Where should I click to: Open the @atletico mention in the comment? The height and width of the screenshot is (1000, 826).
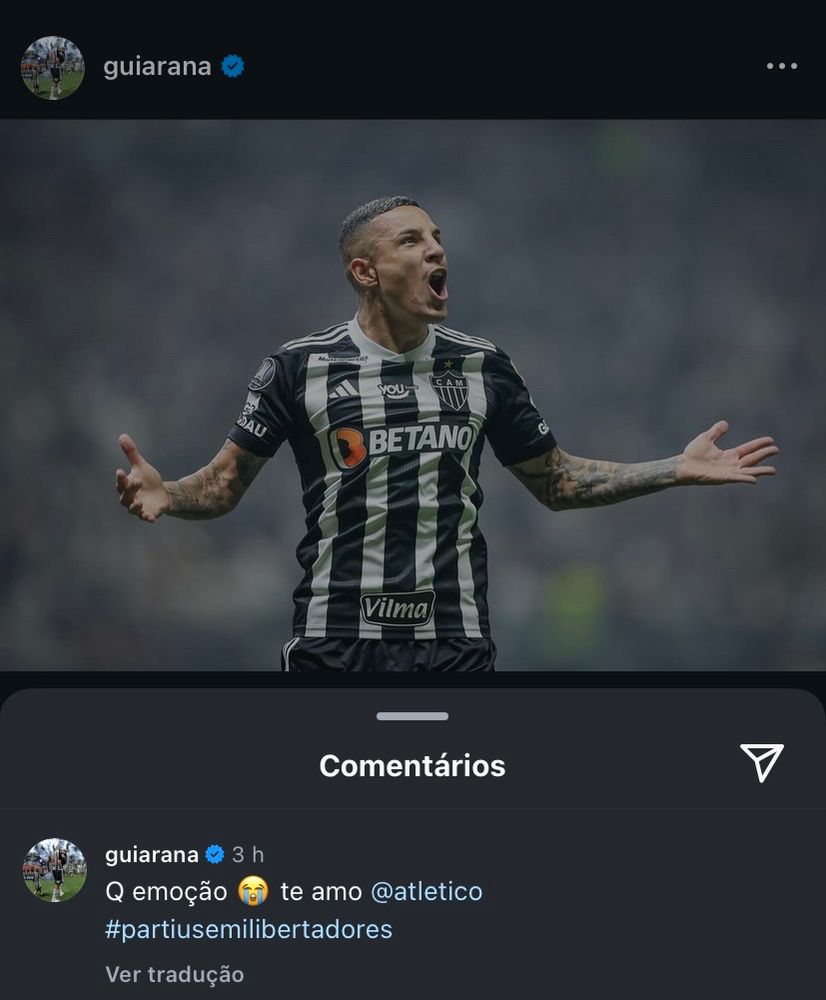[x=426, y=891]
